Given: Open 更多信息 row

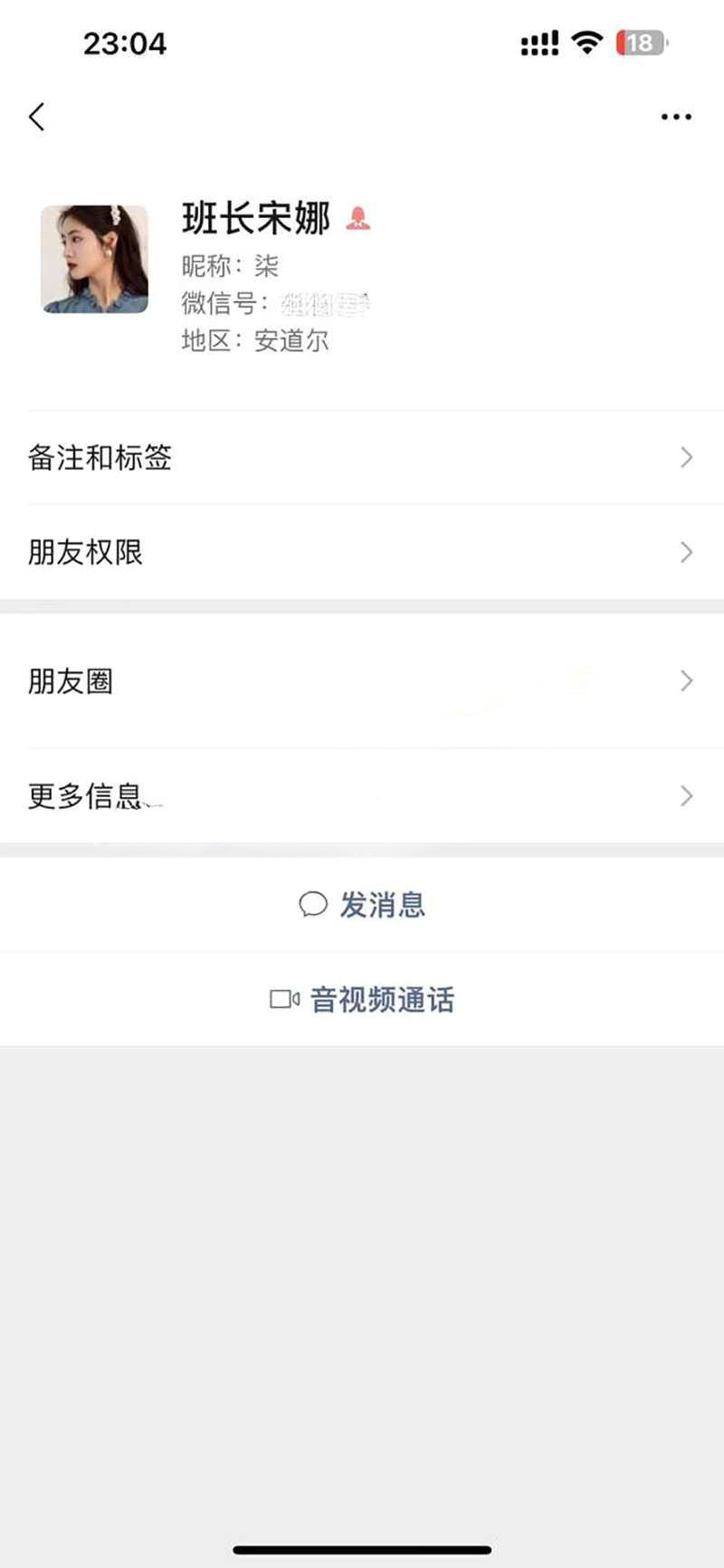Looking at the screenshot, I should coord(362,796).
